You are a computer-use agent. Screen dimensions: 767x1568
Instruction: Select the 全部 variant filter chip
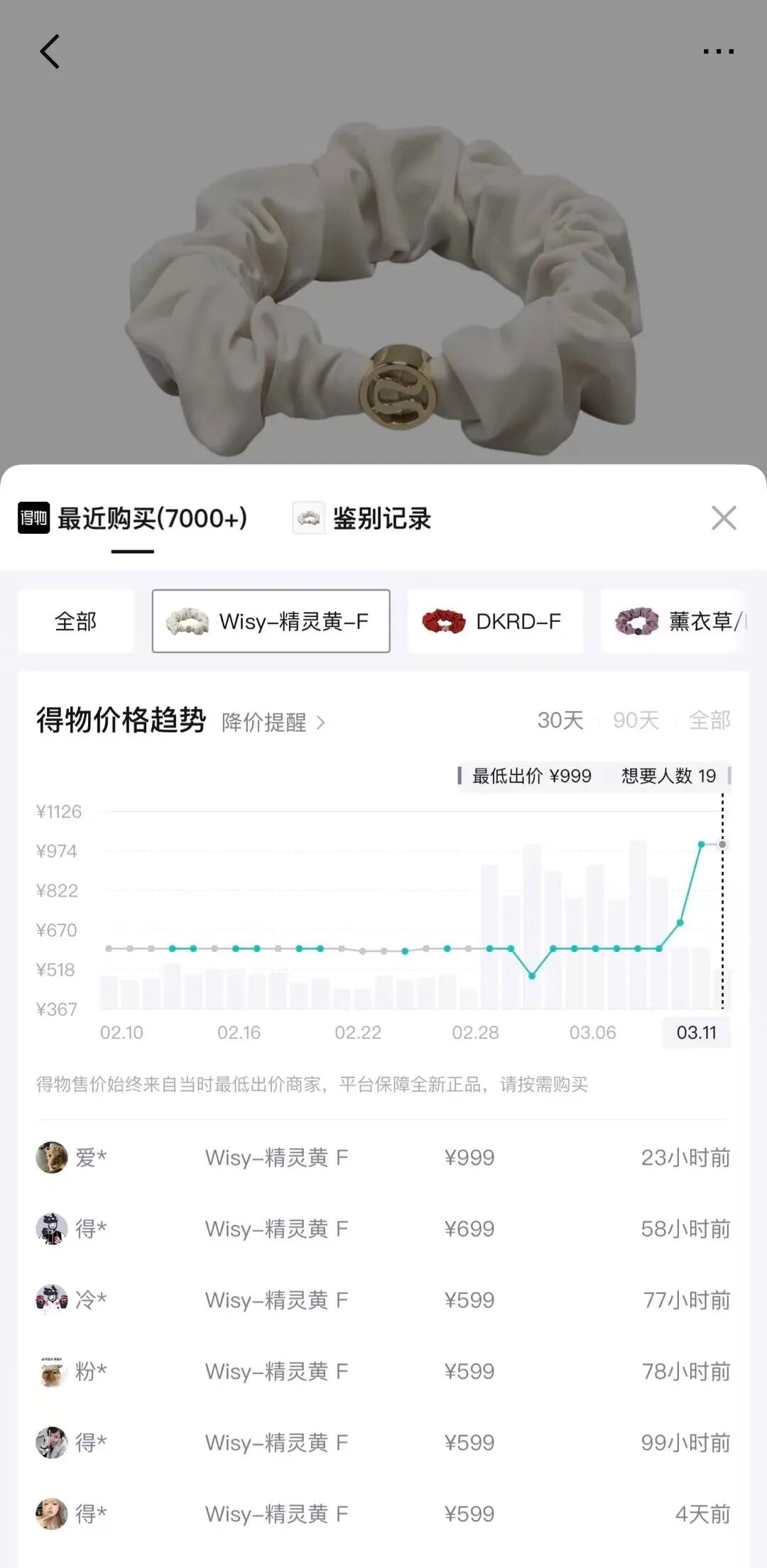click(x=76, y=621)
